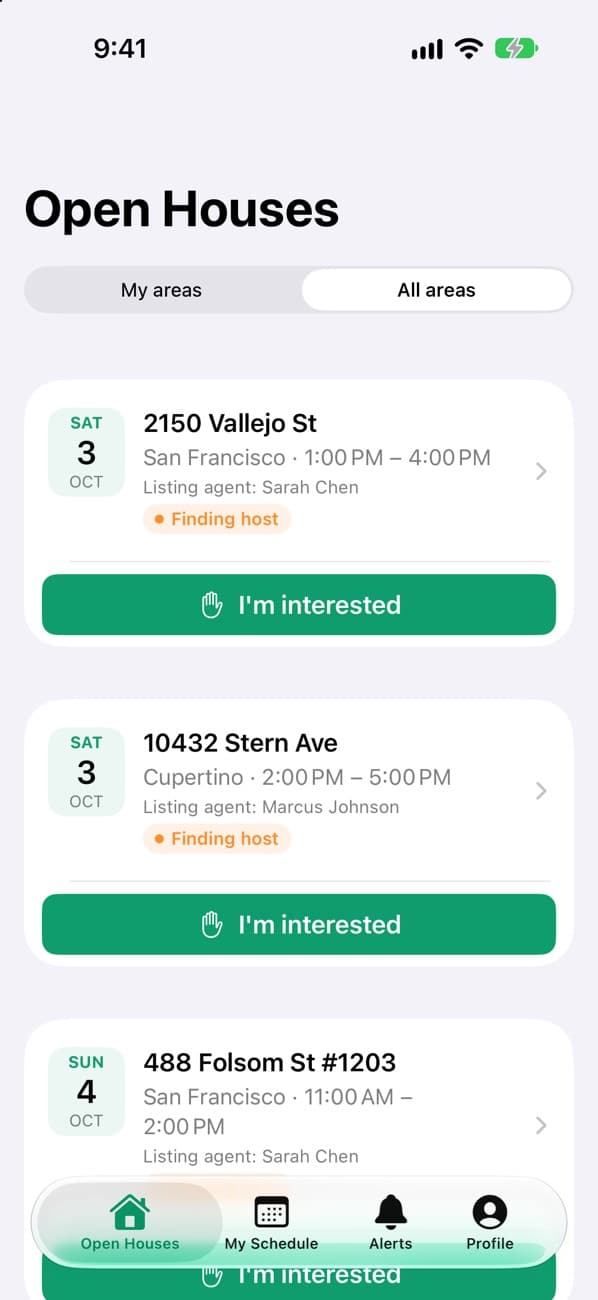The height and width of the screenshot is (1300, 598).
Task: Tap I'm interested for 2150 Vallejo St
Action: (x=299, y=605)
